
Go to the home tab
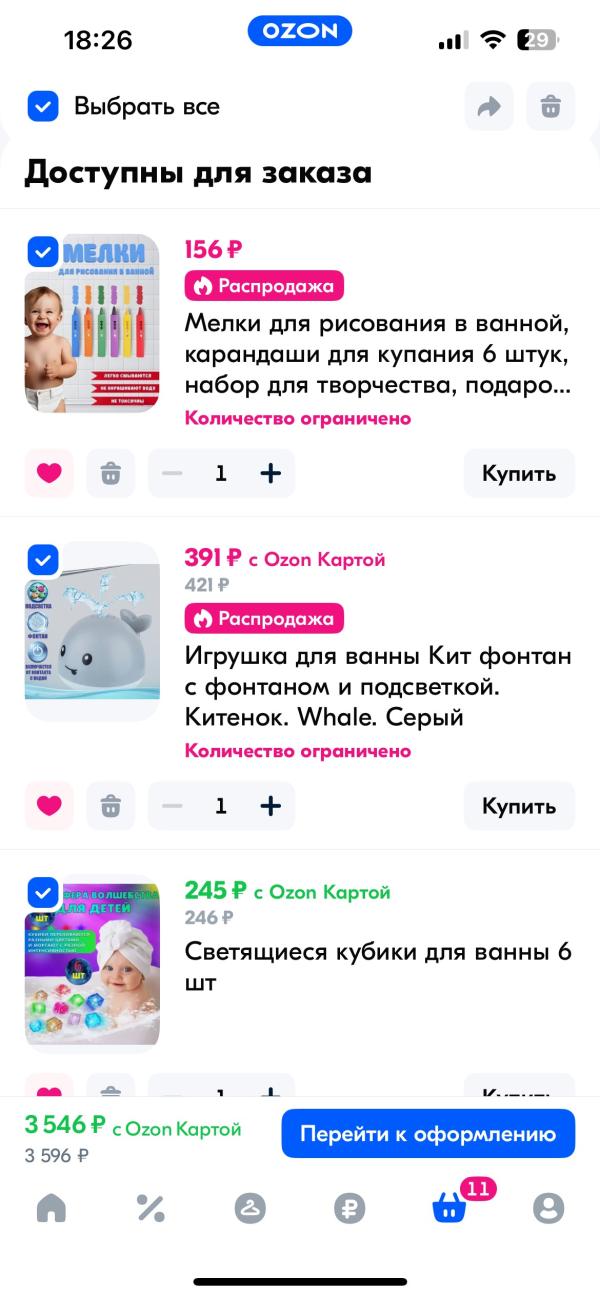51,1208
